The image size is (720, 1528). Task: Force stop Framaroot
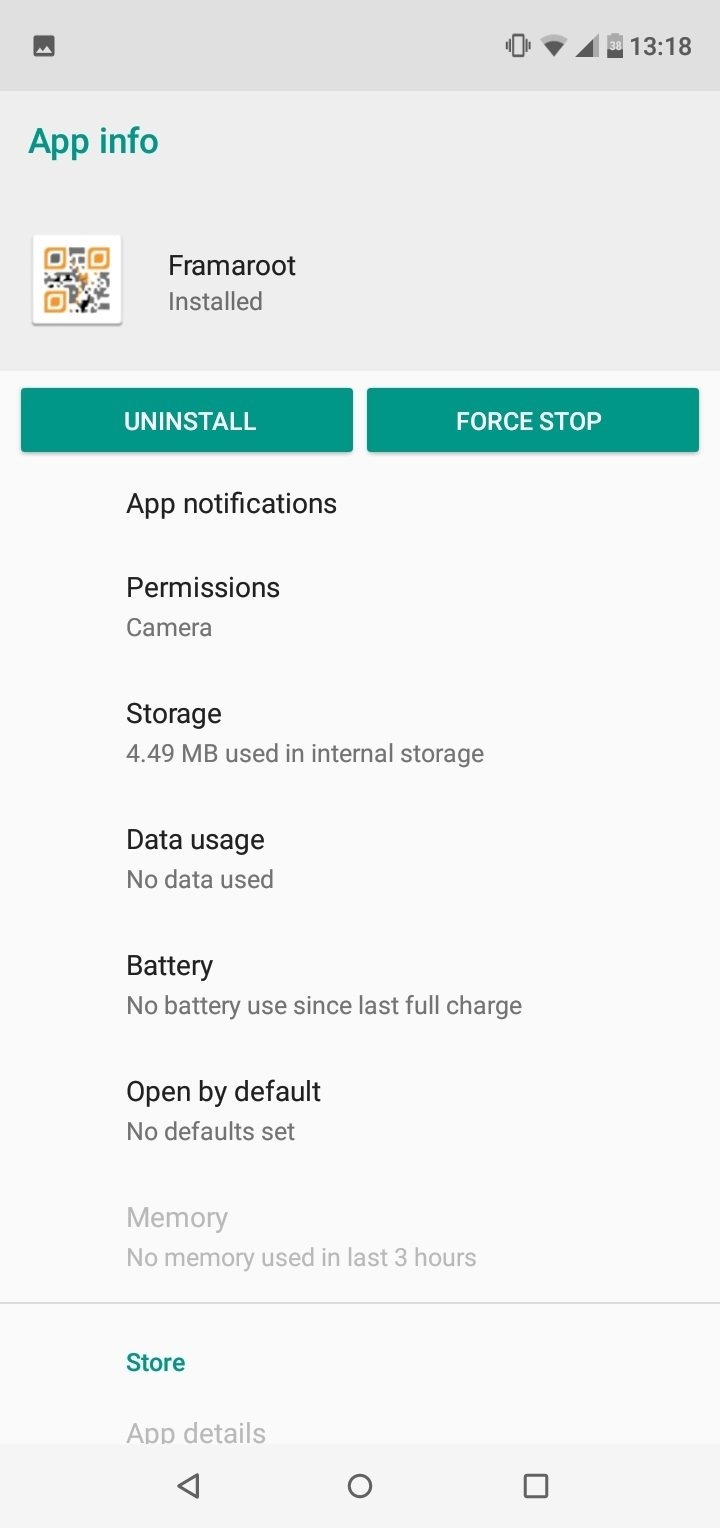pyautogui.click(x=532, y=421)
